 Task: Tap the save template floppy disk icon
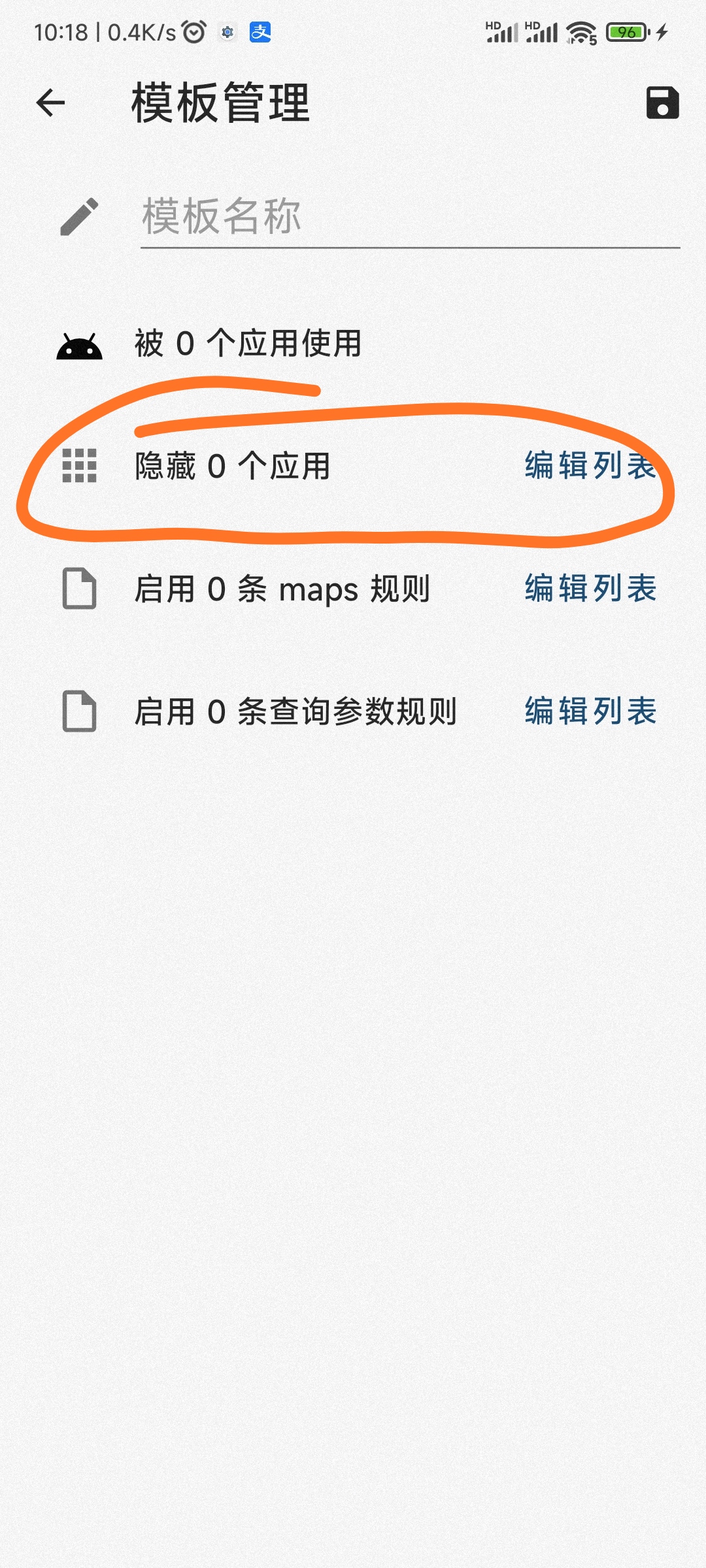point(662,103)
